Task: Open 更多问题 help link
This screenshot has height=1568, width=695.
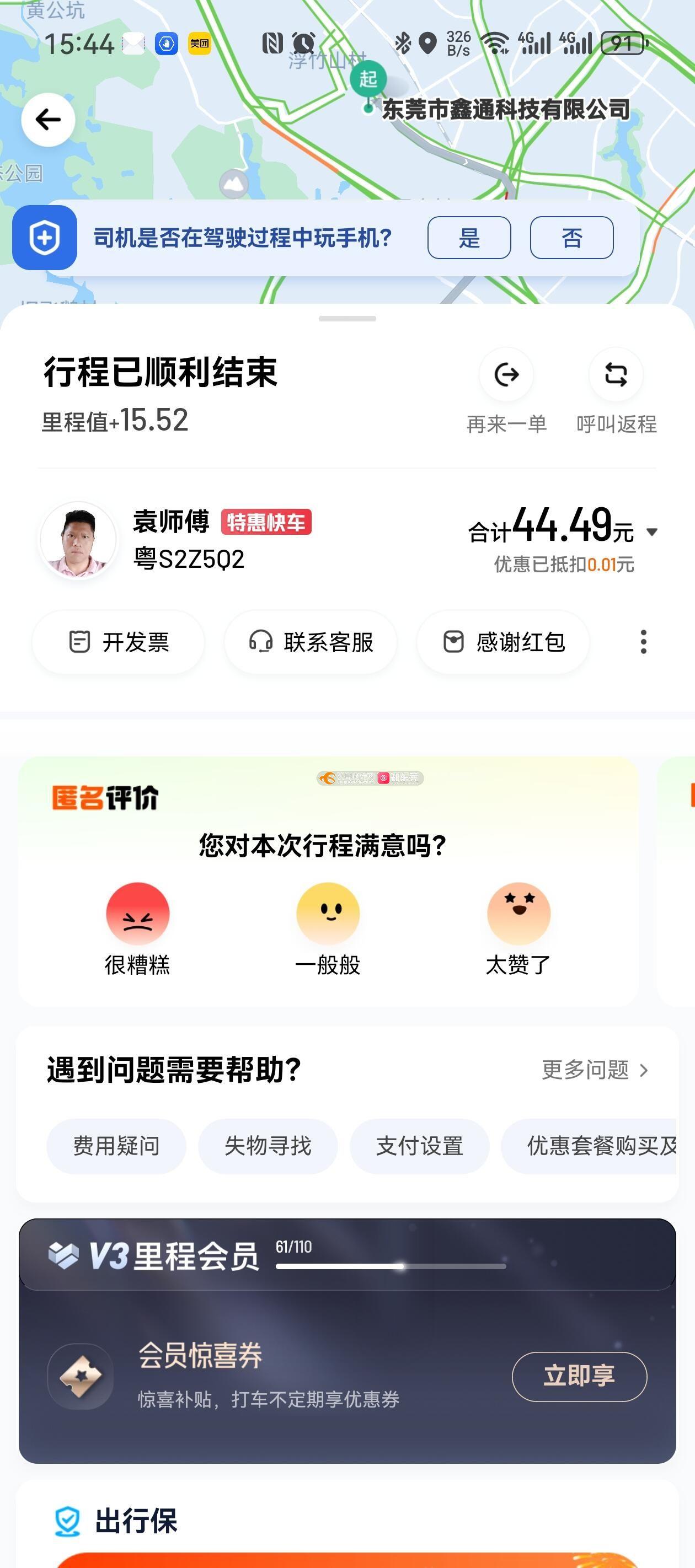Action: [x=595, y=1070]
